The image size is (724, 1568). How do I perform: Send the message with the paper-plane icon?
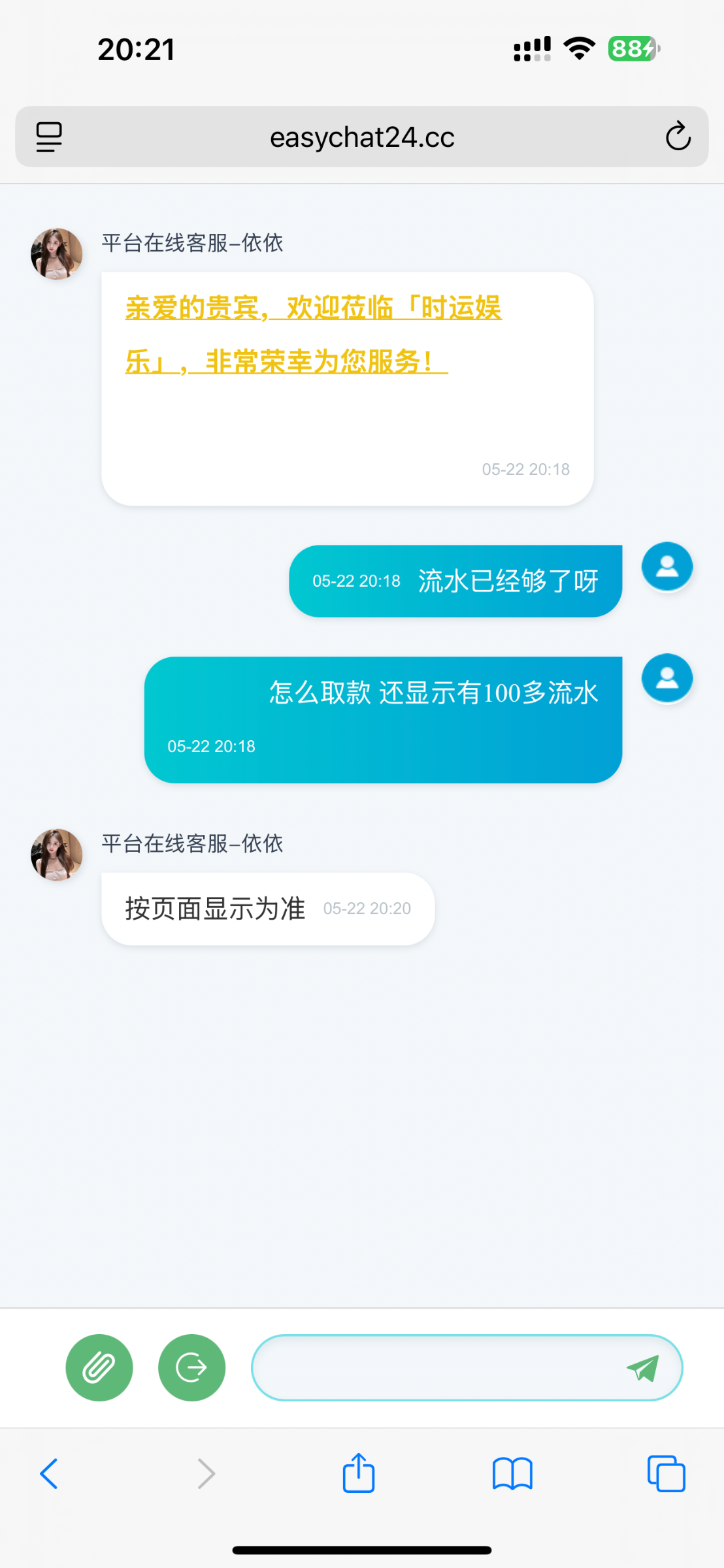click(x=643, y=1367)
